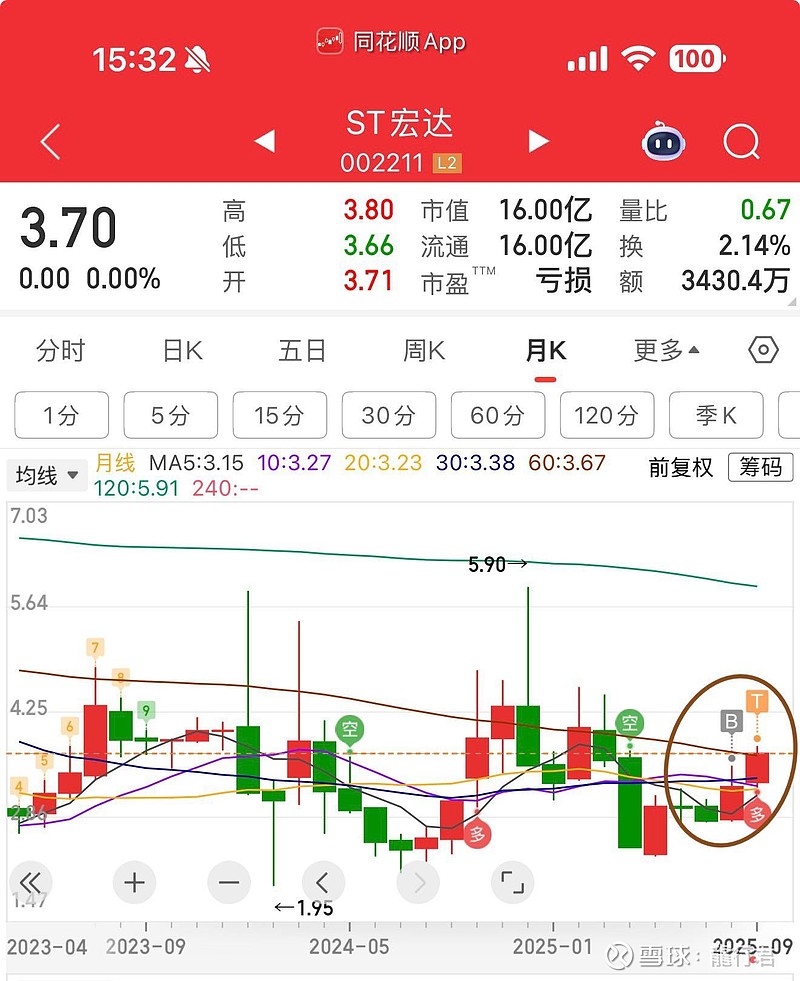Select the 1分 period chip
This screenshot has width=800, height=981.
(x=61, y=415)
